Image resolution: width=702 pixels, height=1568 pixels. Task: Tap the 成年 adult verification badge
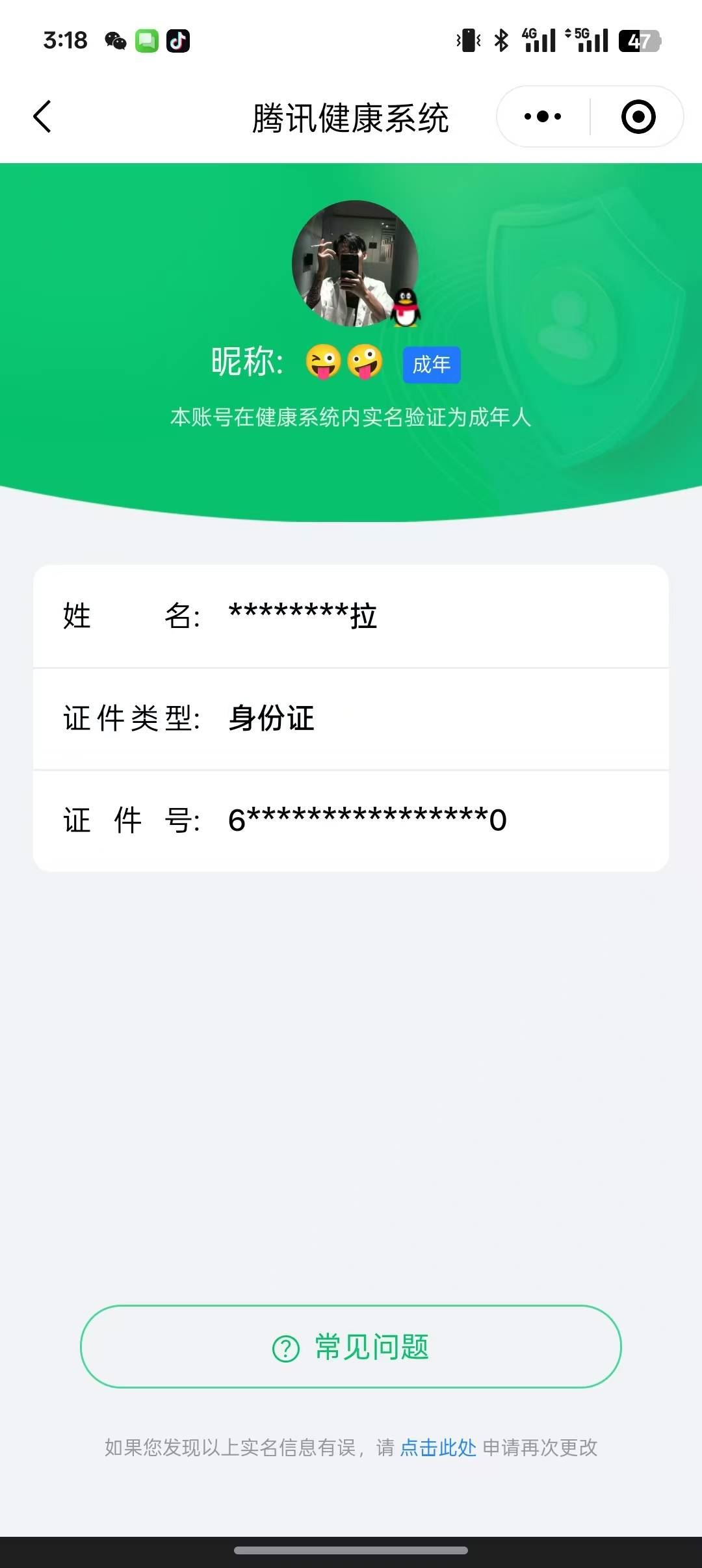pos(431,365)
